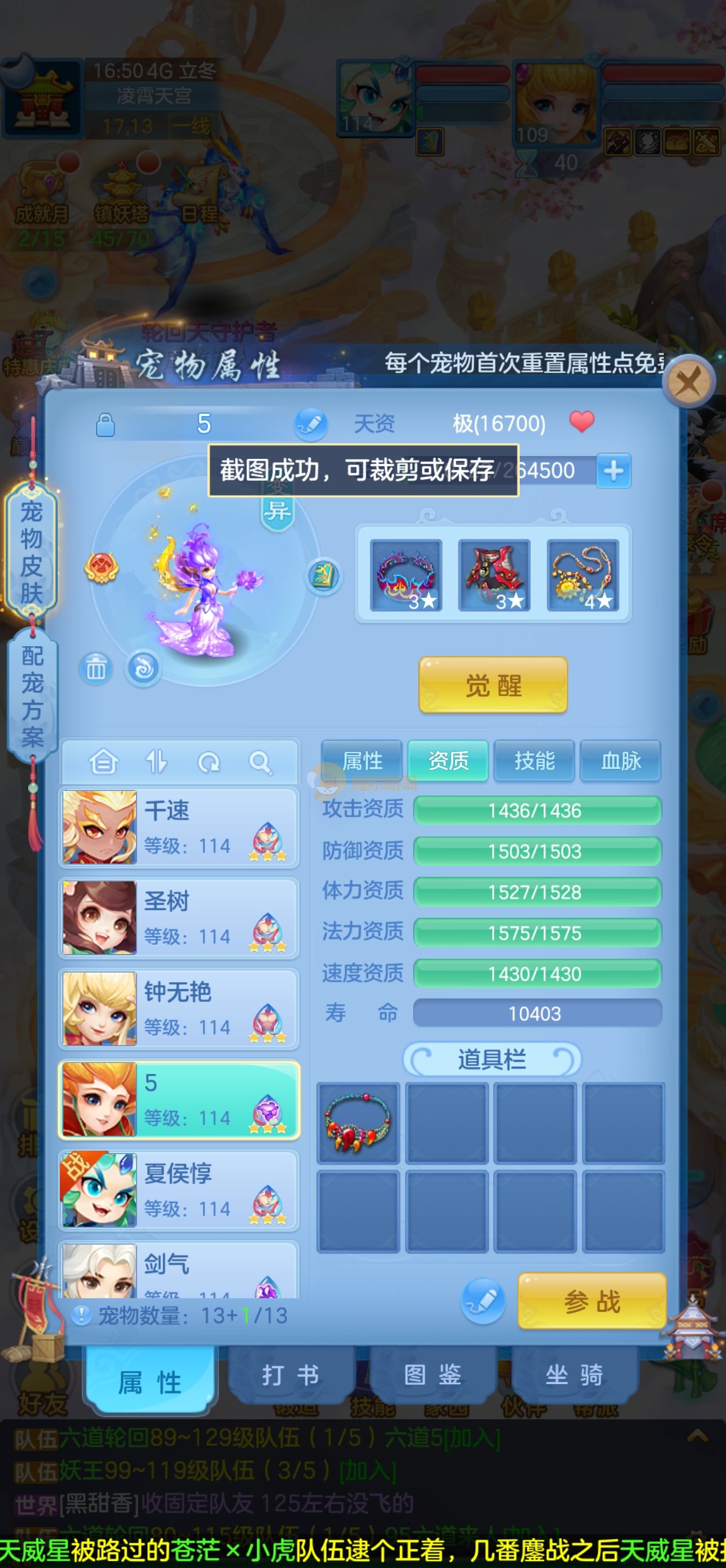Tap the plus button beside 264500
Viewport: 726px width, 1568px height.
(x=614, y=470)
